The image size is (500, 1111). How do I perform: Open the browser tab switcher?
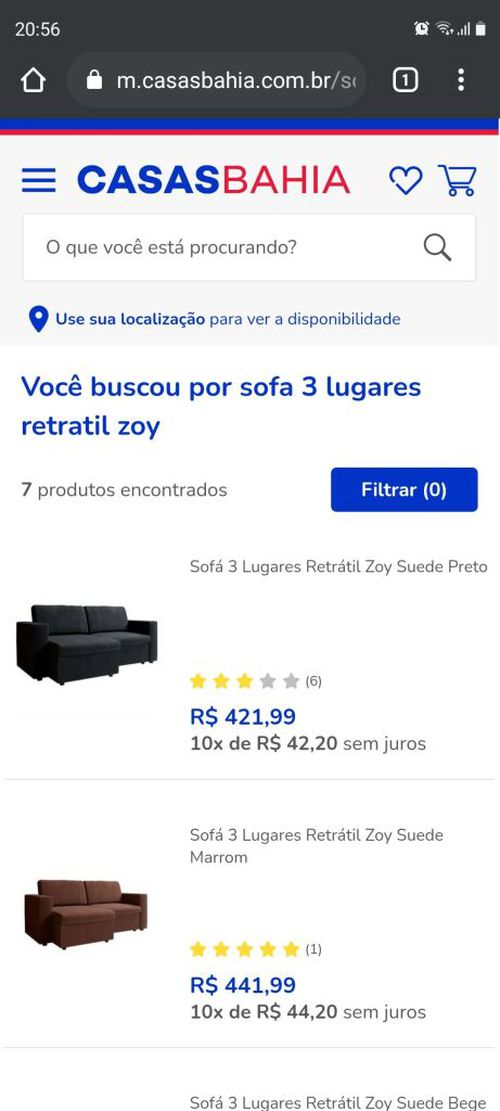(405, 80)
